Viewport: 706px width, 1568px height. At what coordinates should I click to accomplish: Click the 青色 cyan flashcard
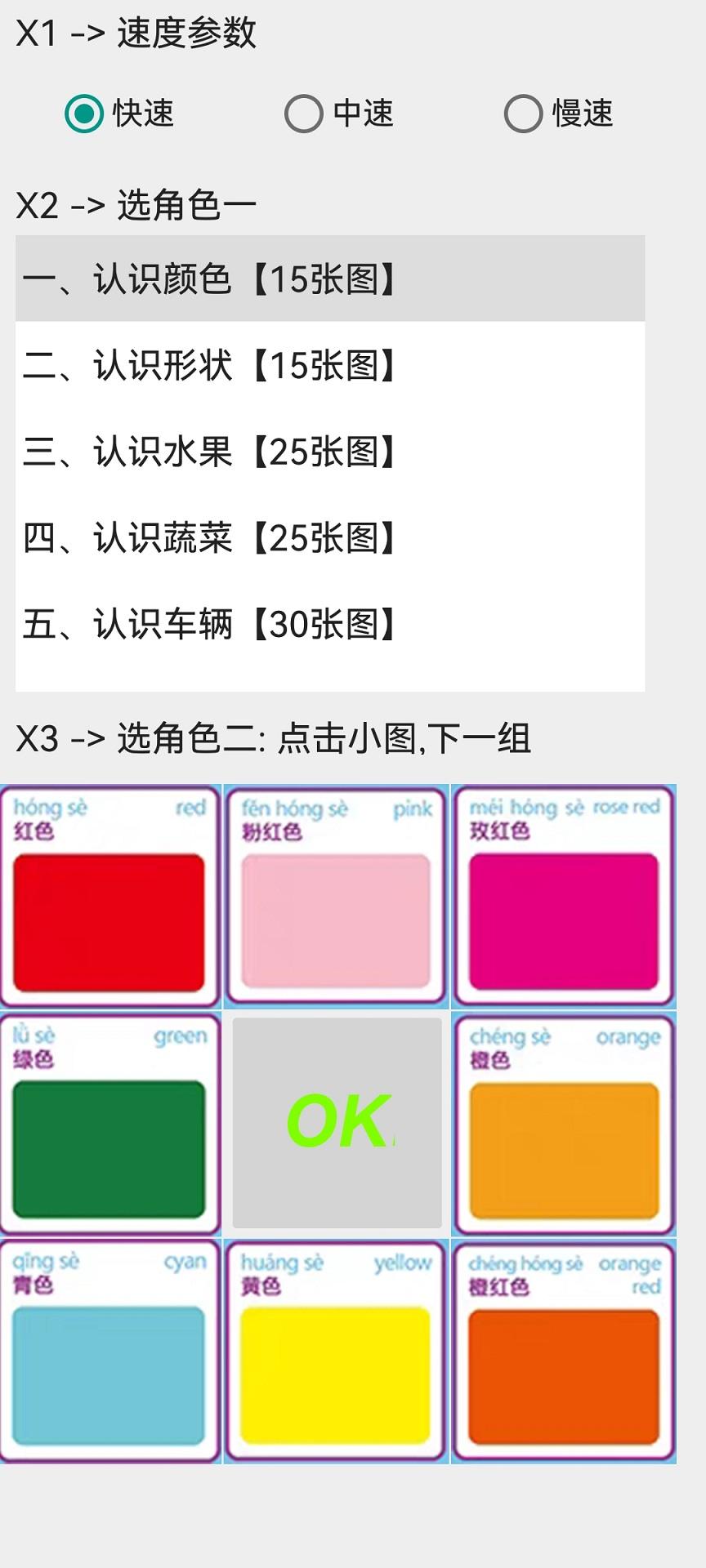[x=110, y=1352]
